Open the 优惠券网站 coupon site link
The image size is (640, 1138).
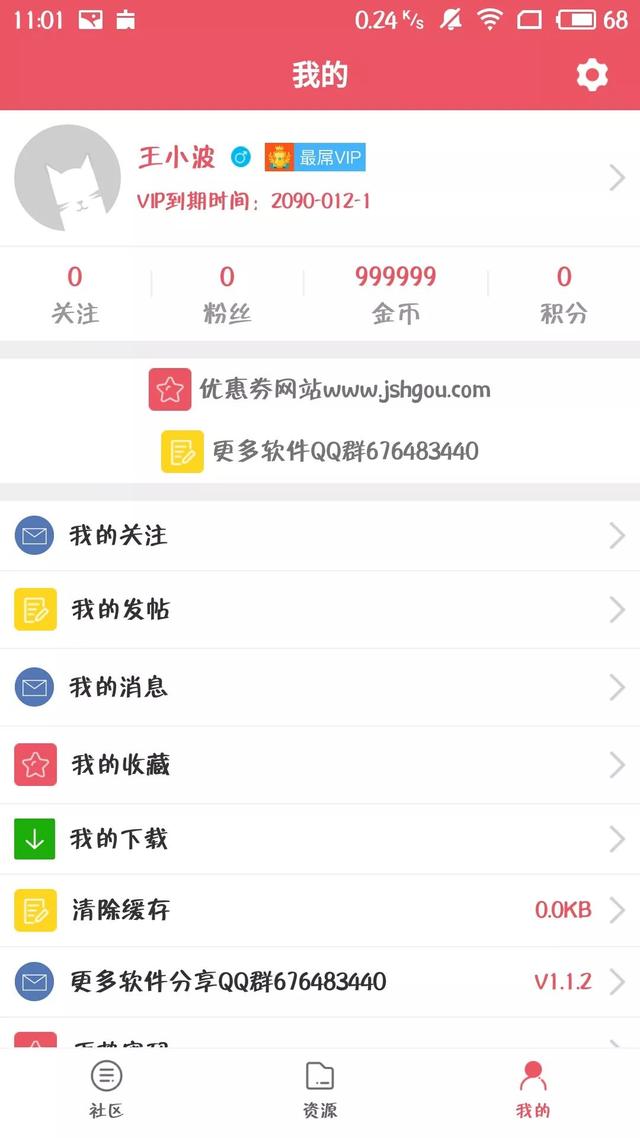[320, 390]
